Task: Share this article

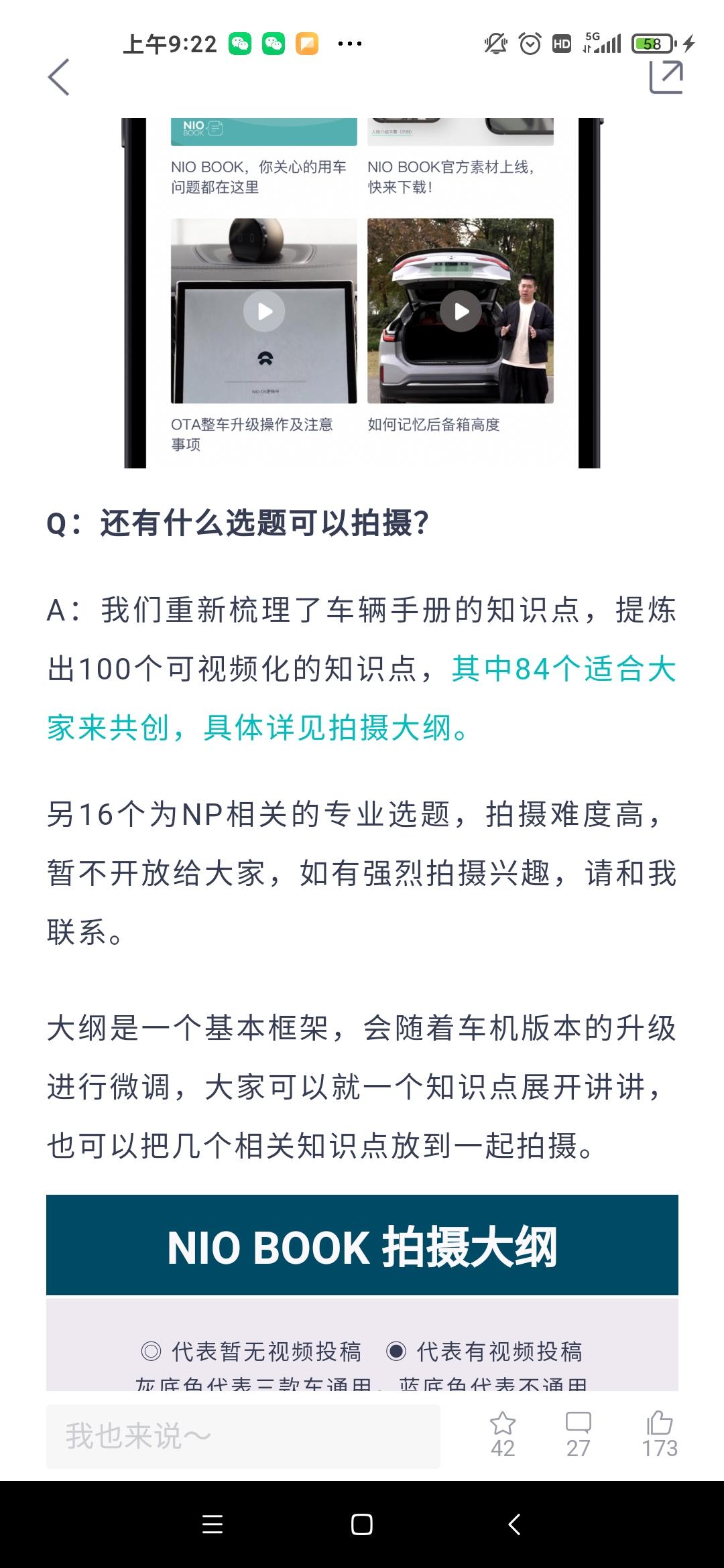Action: (666, 76)
